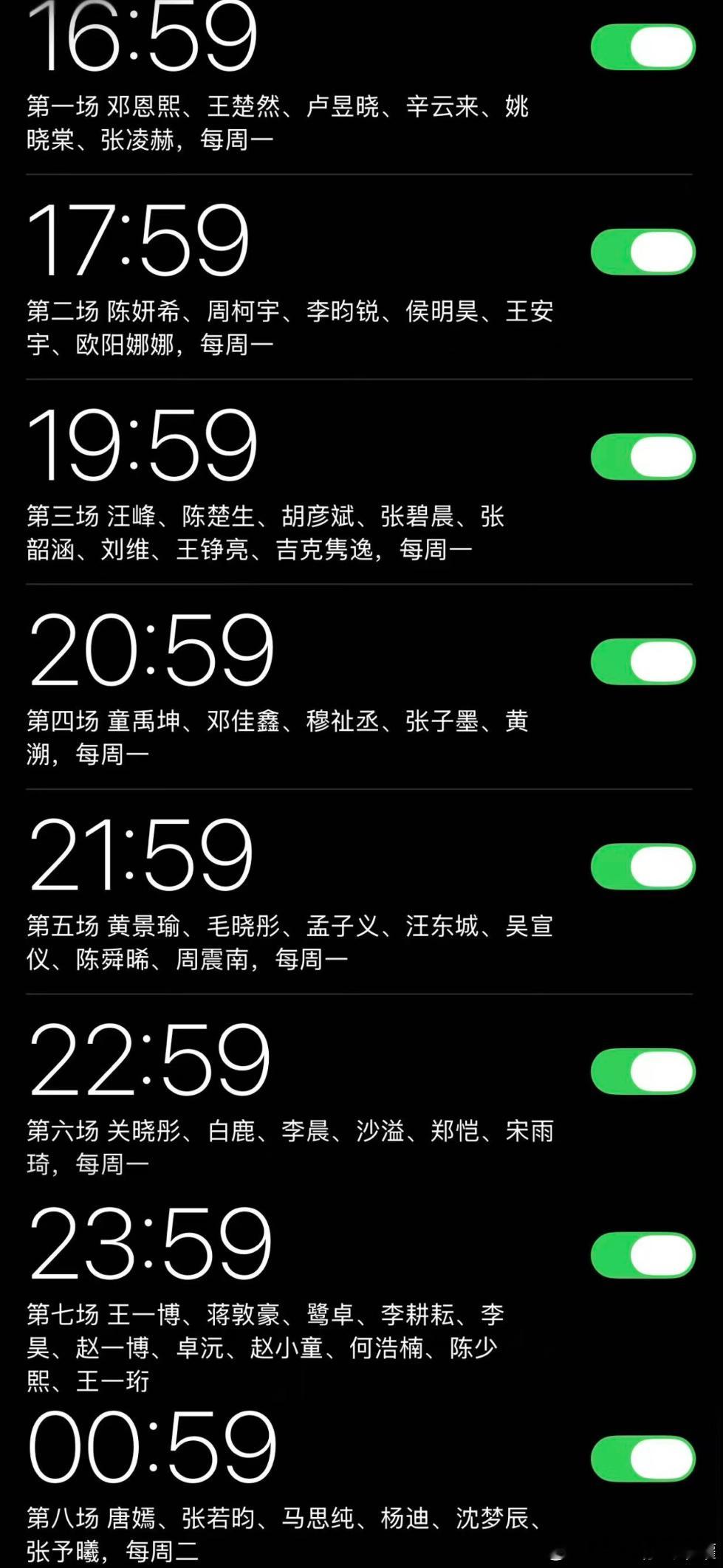Toggle off the 19:59 alarm
Screen dimensions: 723x1568
click(643, 458)
